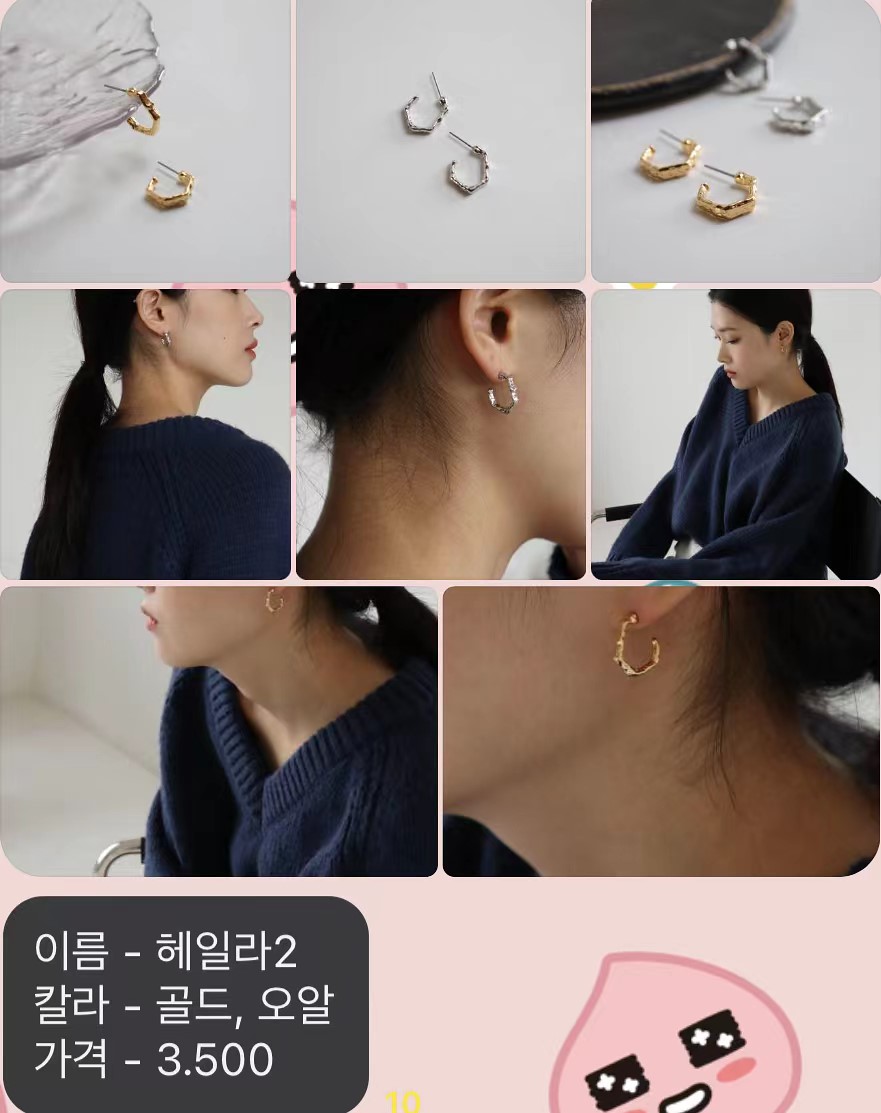View the close-up of the silver earring on ear
The image size is (881, 1113).
point(440,434)
